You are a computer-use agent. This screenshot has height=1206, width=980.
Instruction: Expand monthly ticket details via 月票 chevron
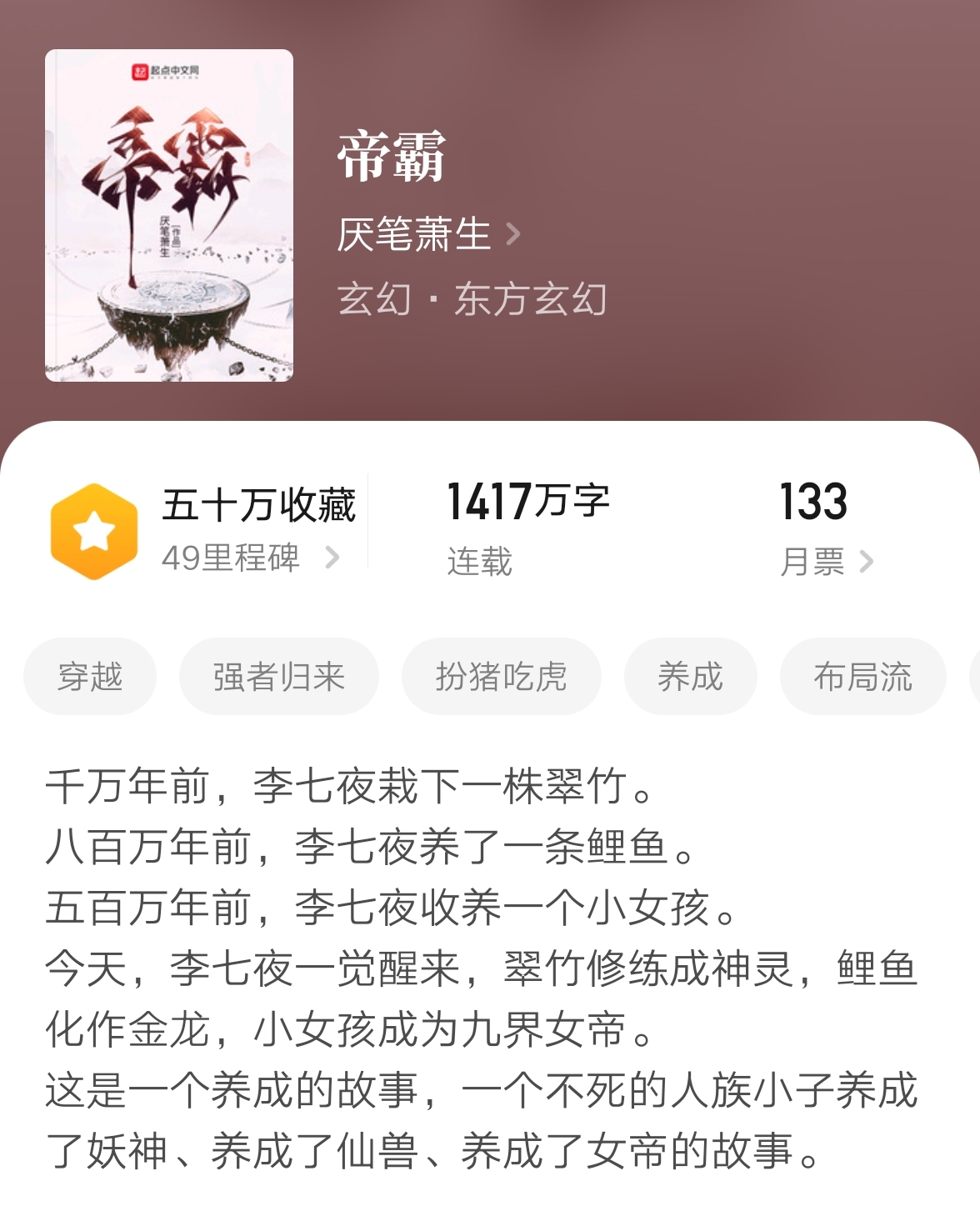[868, 563]
